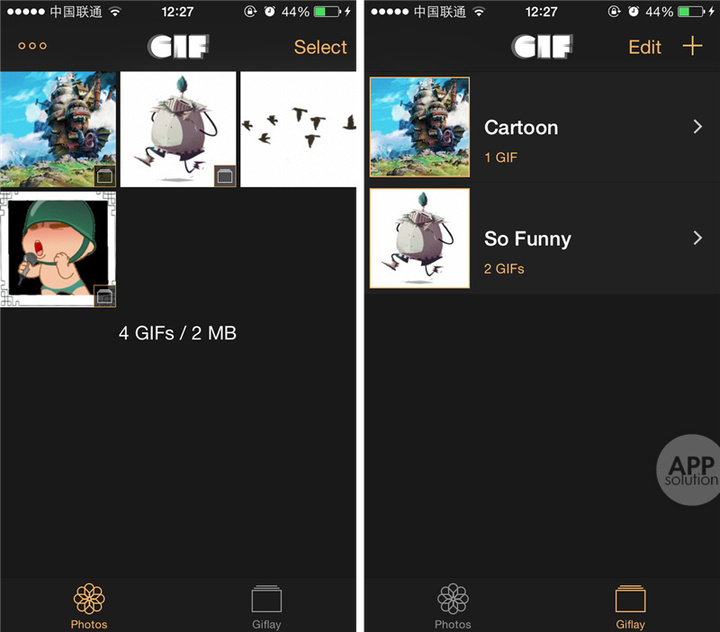Open the walking creature GIF in the photo grid
720x632 pixels.
[x=178, y=129]
